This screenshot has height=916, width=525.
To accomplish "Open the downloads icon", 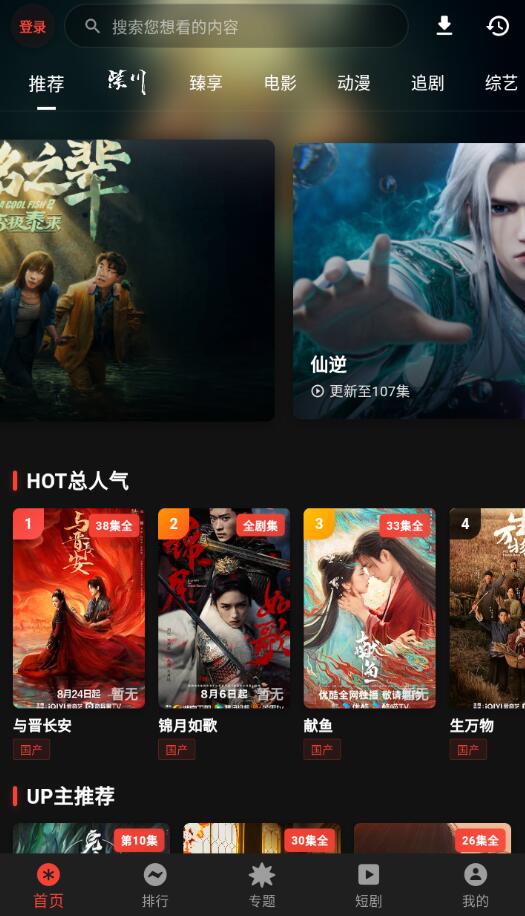I will pos(444,26).
